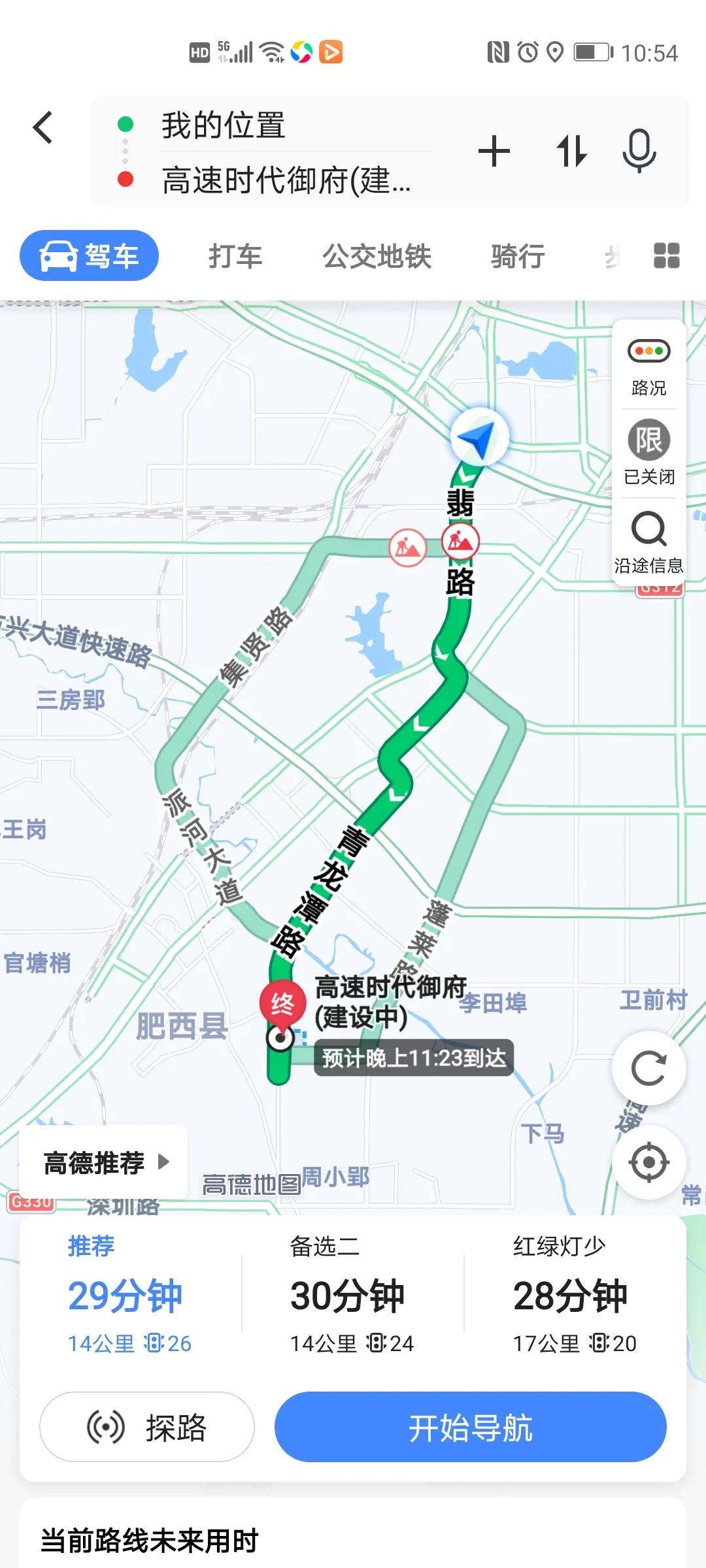Open more travel modes grid icon
The image size is (706, 1568).
point(667,256)
